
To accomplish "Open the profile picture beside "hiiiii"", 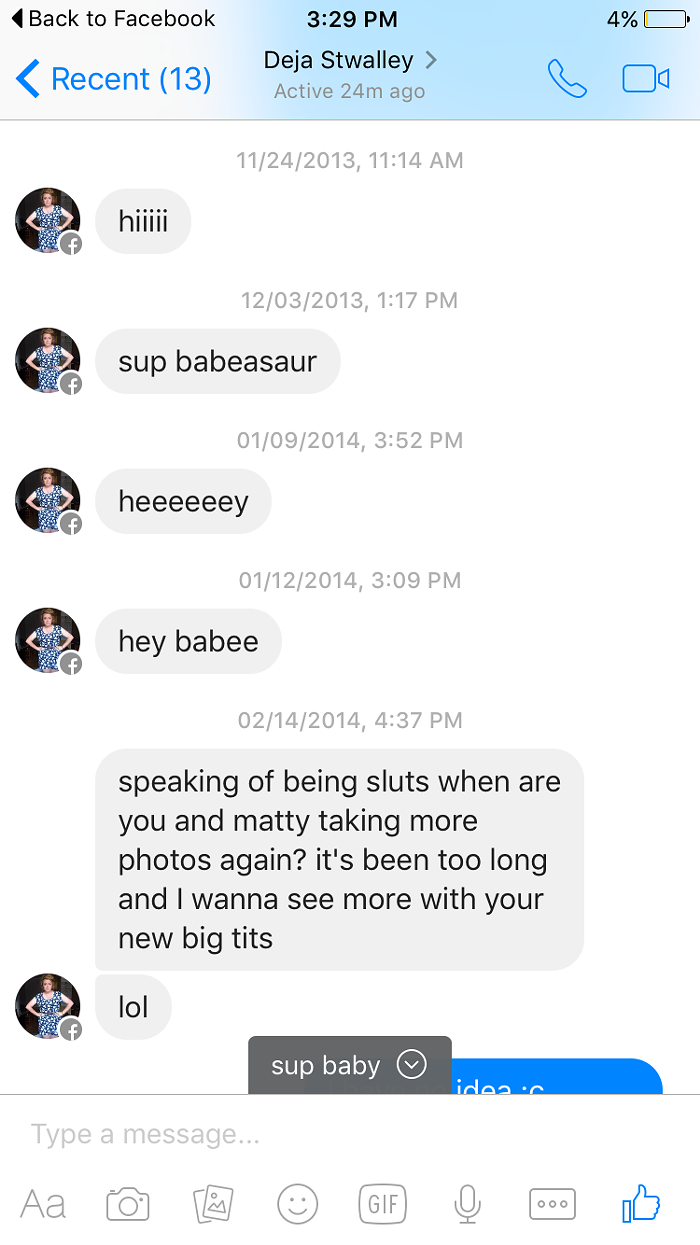I will [x=48, y=221].
